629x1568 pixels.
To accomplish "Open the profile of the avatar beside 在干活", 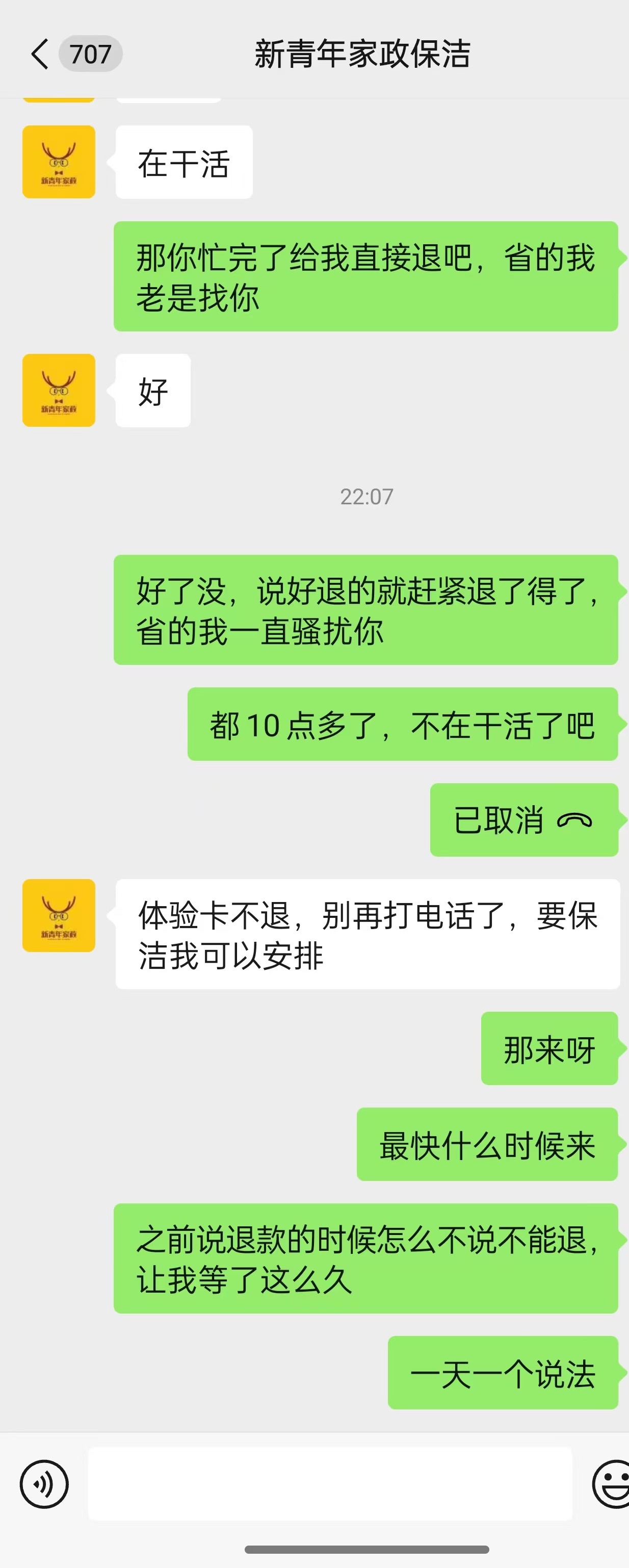I will coord(59,162).
